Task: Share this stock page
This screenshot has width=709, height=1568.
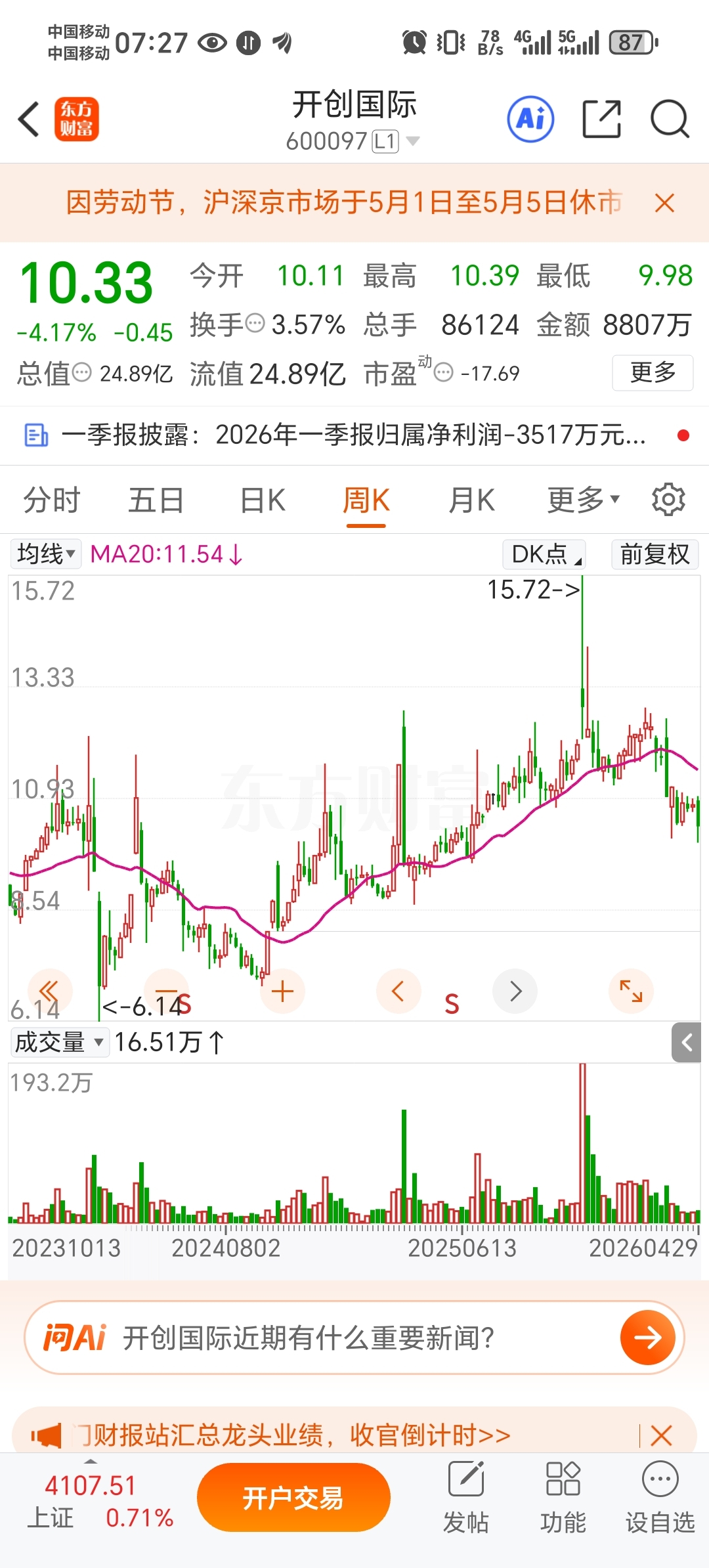Action: pyautogui.click(x=601, y=119)
